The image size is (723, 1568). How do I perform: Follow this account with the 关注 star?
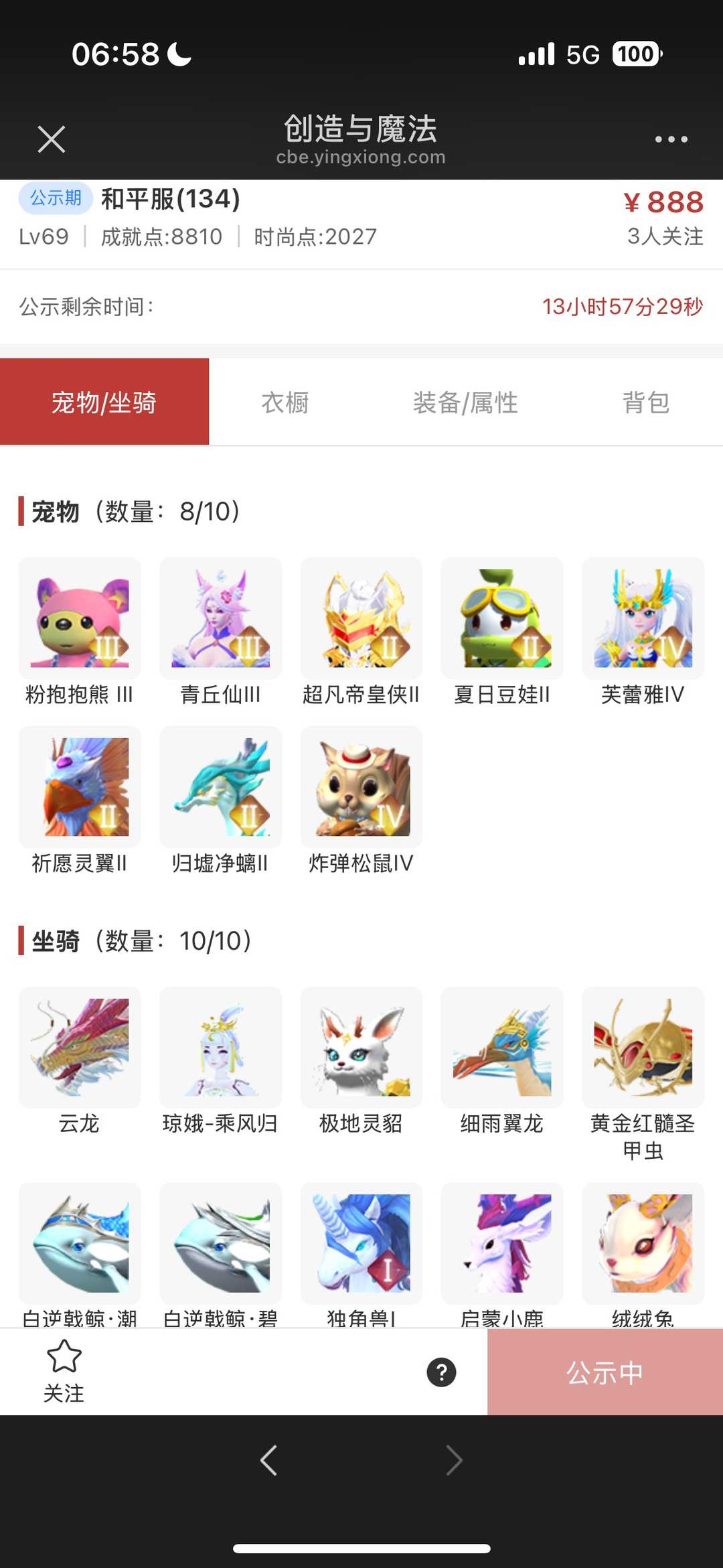click(64, 1370)
